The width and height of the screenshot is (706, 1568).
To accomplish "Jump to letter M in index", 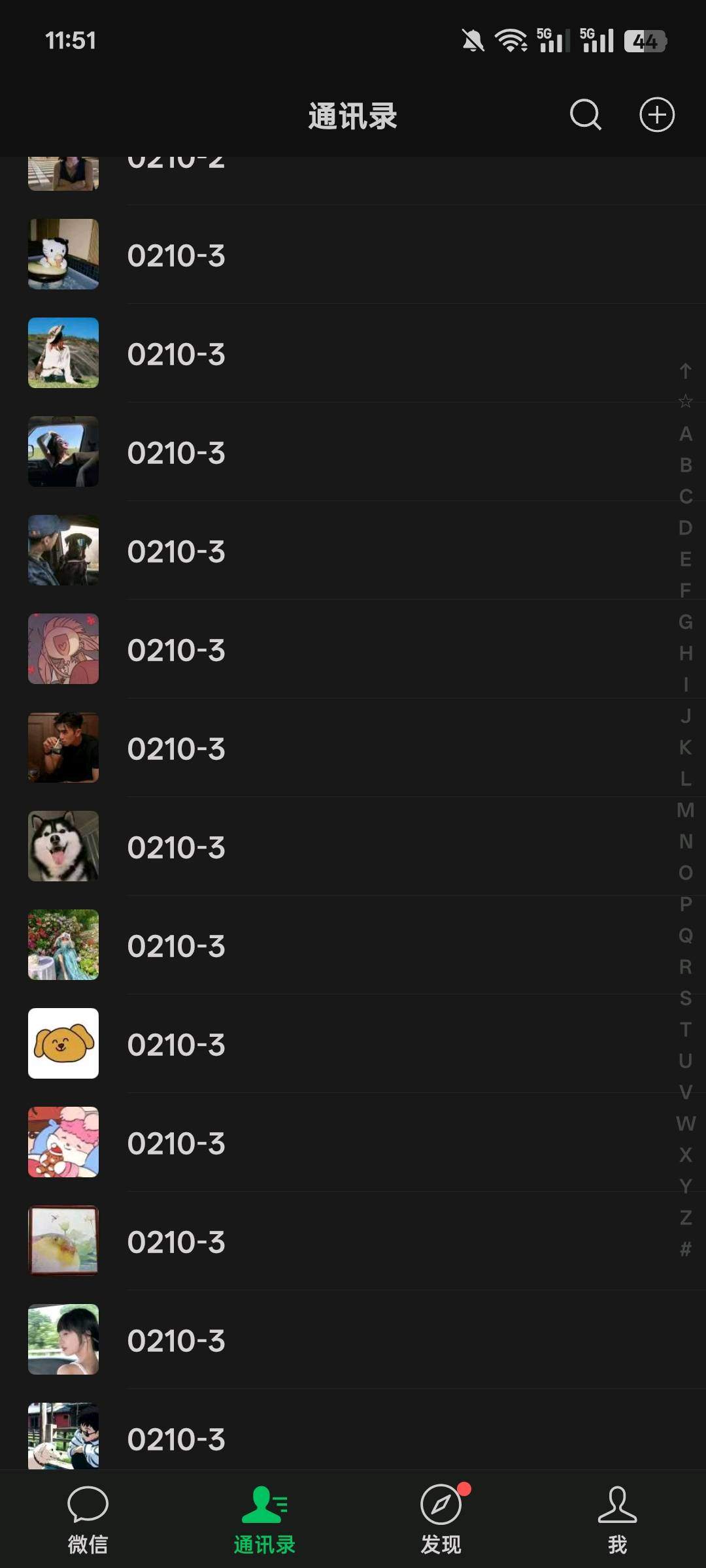I will (x=685, y=810).
